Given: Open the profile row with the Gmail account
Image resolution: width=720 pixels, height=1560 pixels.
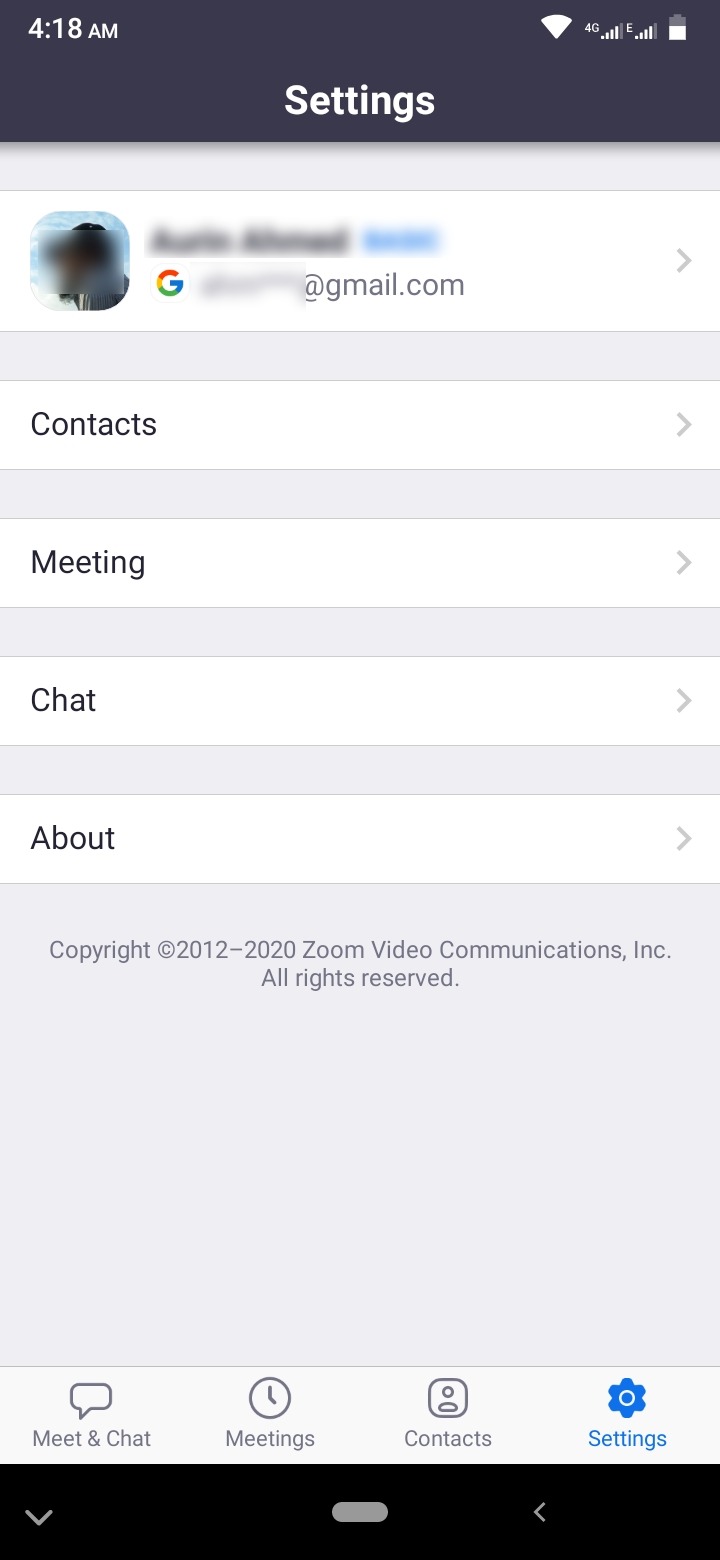Looking at the screenshot, I should click(x=360, y=261).
